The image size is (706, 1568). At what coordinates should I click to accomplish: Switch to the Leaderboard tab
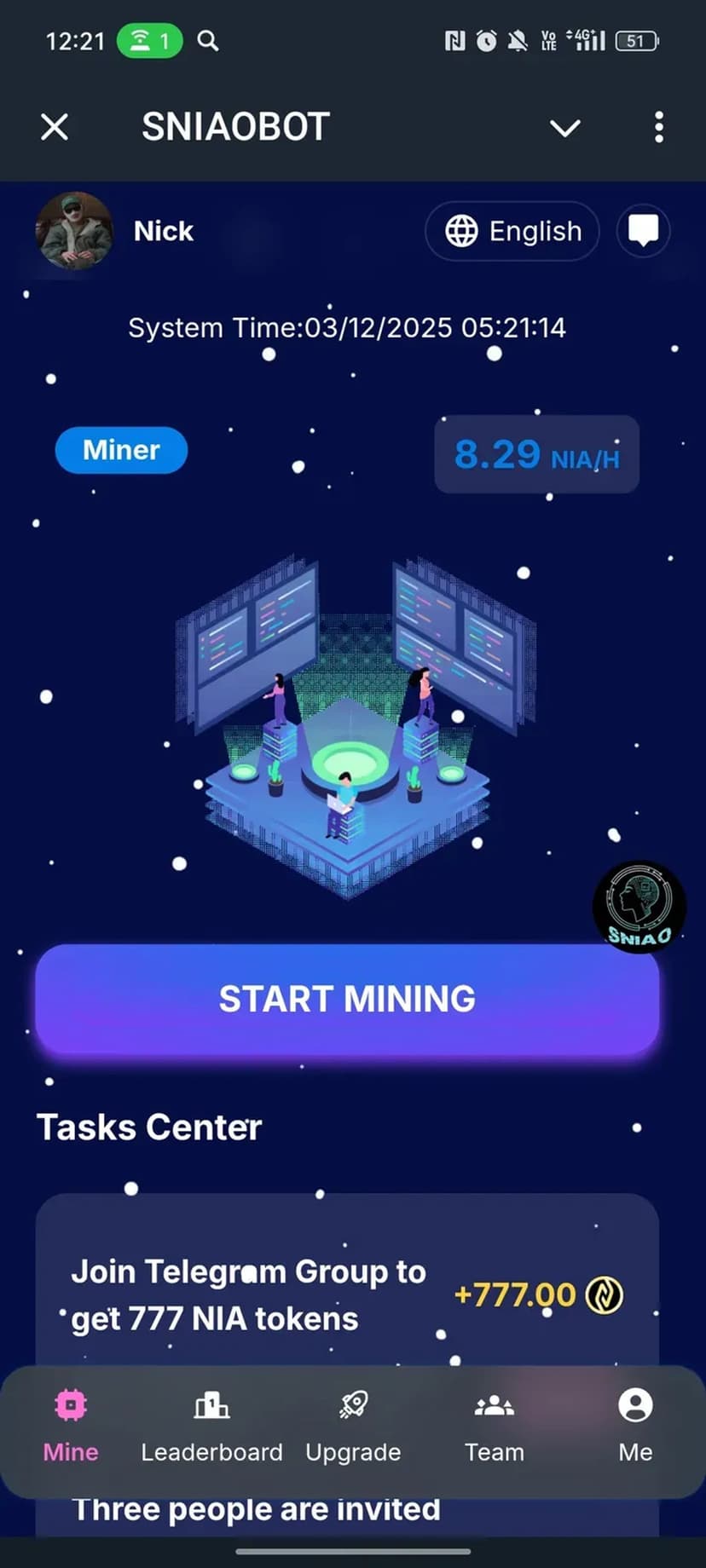[x=211, y=1426]
